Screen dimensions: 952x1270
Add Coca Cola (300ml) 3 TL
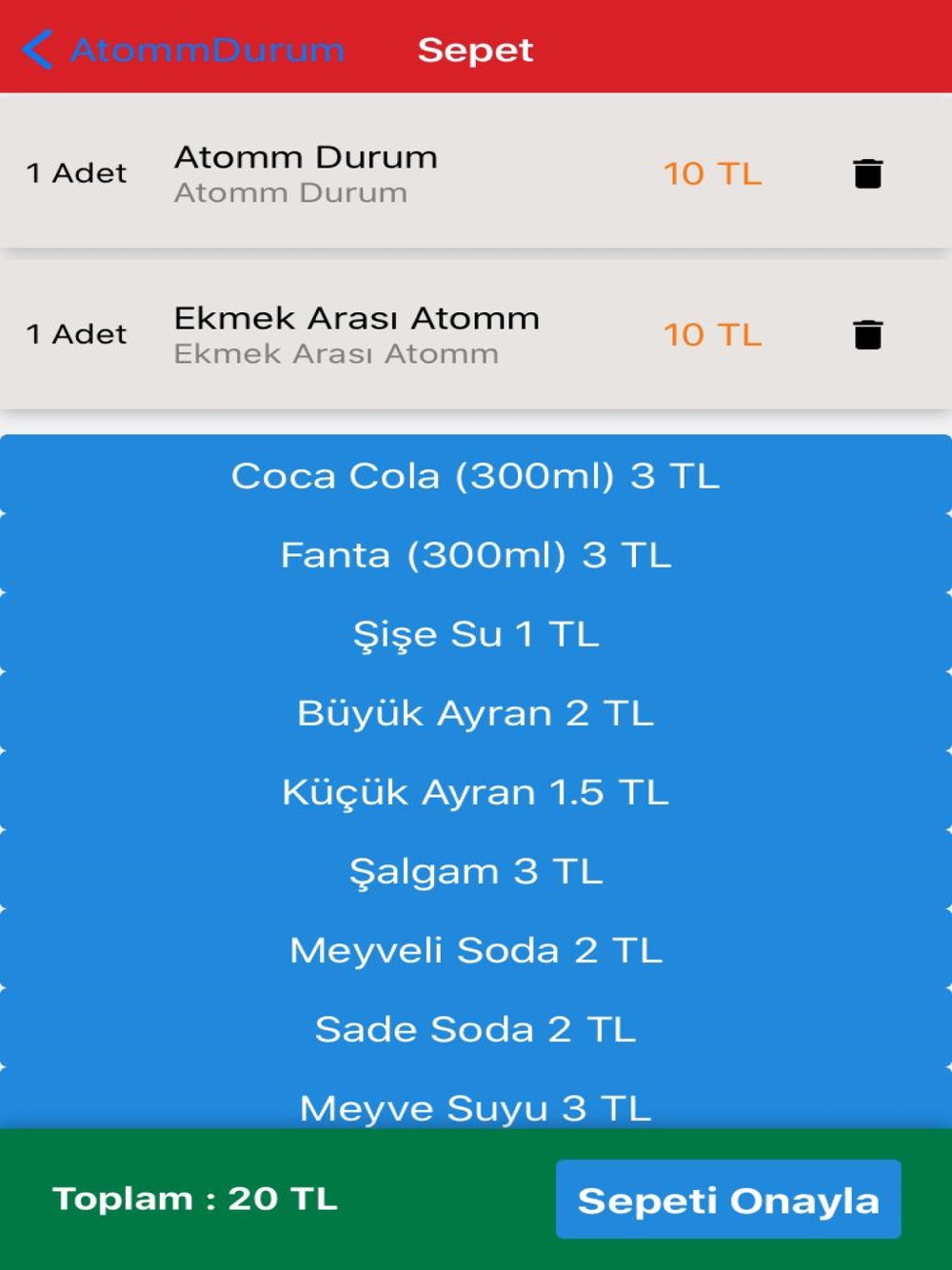click(475, 476)
